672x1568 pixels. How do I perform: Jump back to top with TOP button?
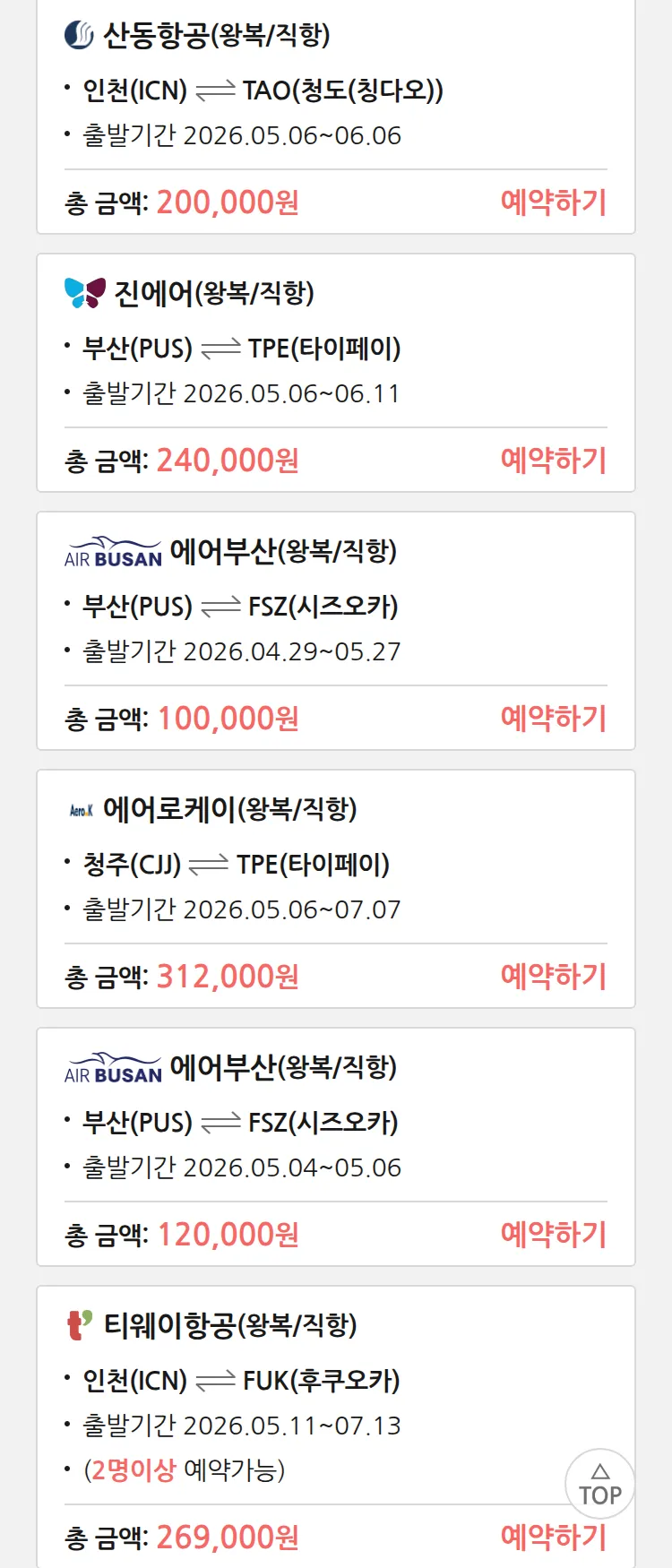coord(599,1485)
